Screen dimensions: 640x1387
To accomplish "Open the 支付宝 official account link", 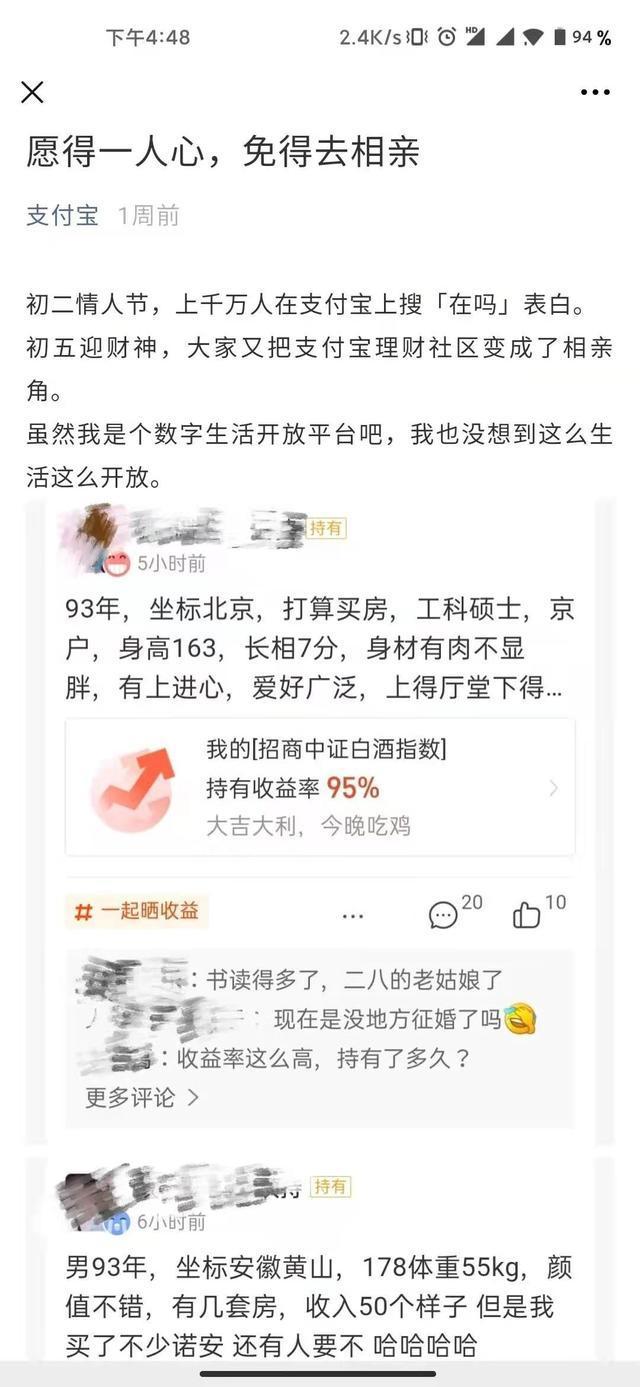I will (x=62, y=215).
